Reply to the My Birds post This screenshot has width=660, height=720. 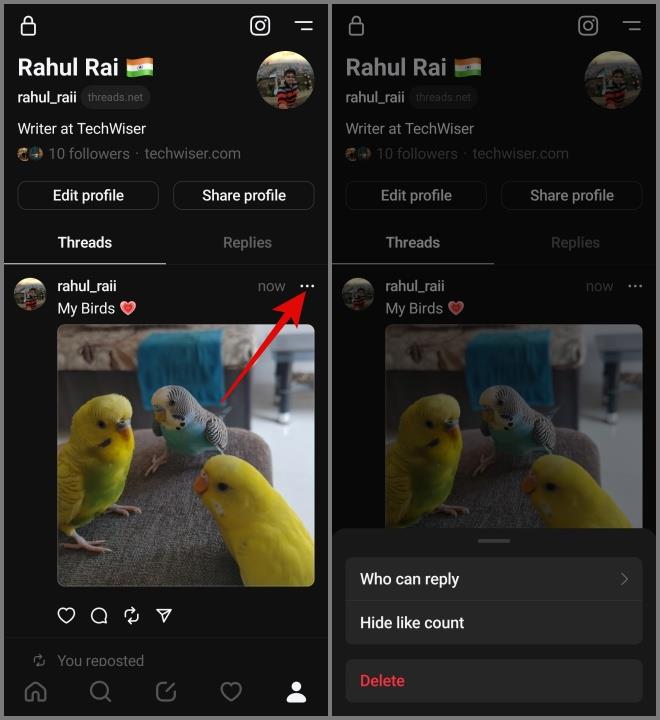[99, 616]
